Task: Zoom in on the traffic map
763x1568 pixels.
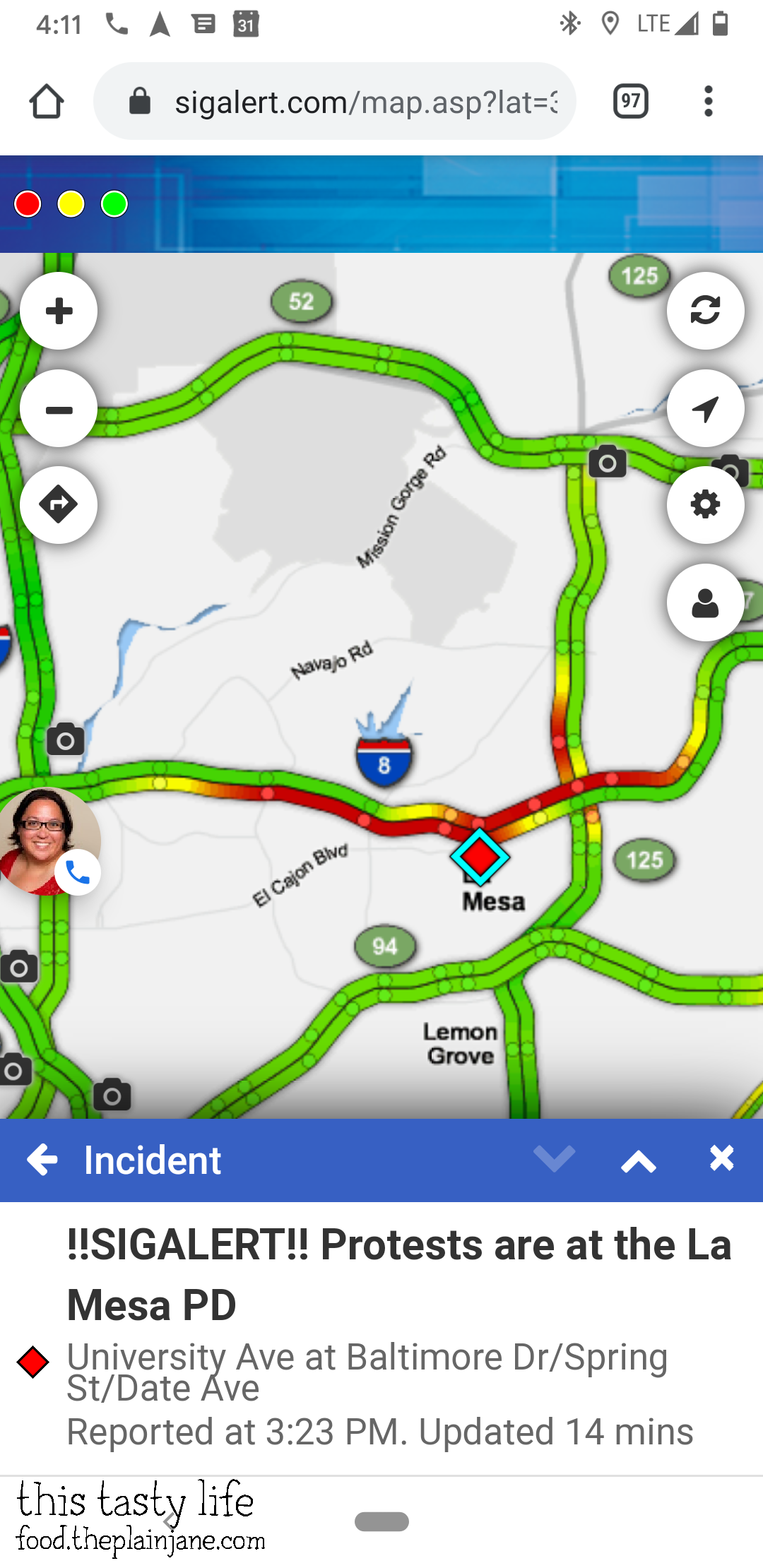Action: [x=59, y=311]
